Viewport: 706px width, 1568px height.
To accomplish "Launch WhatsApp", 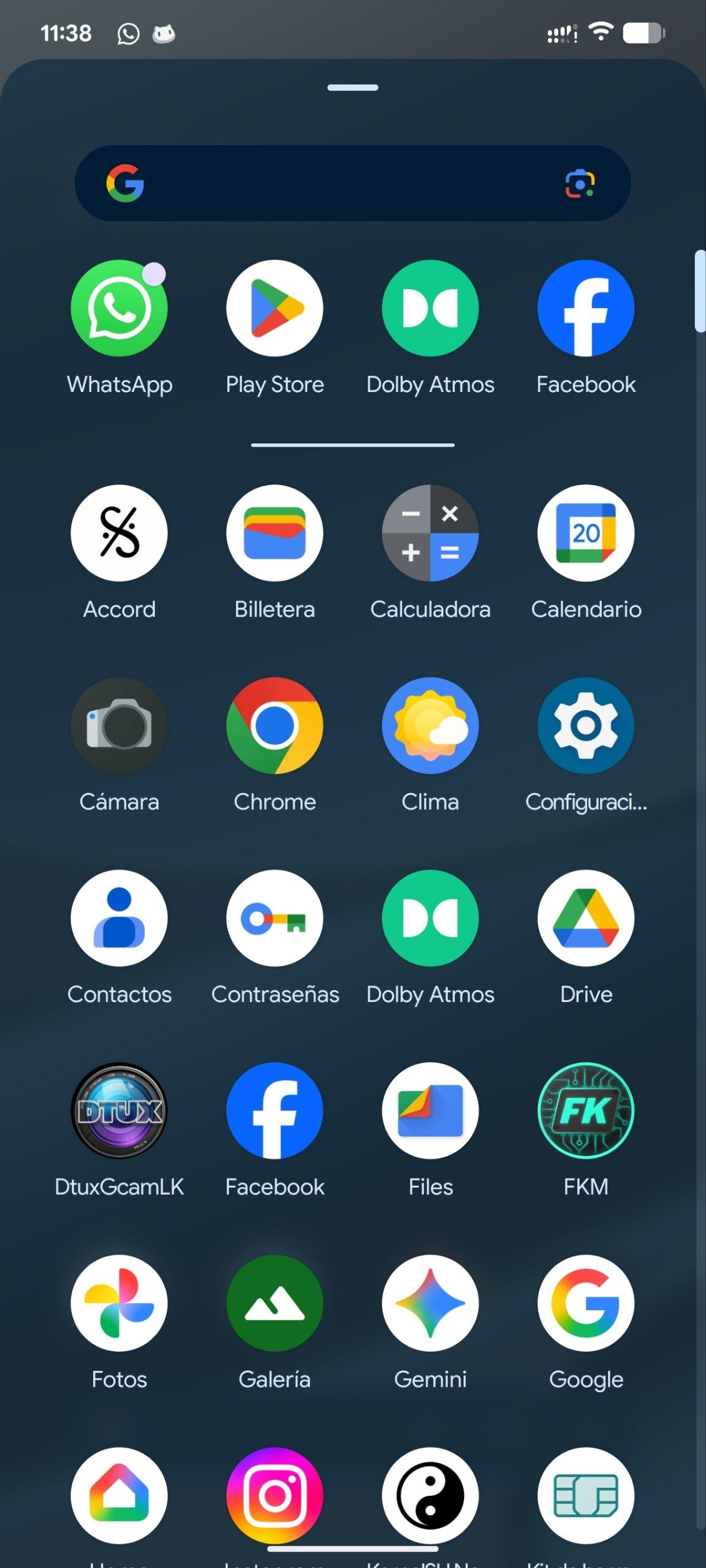I will click(x=119, y=308).
